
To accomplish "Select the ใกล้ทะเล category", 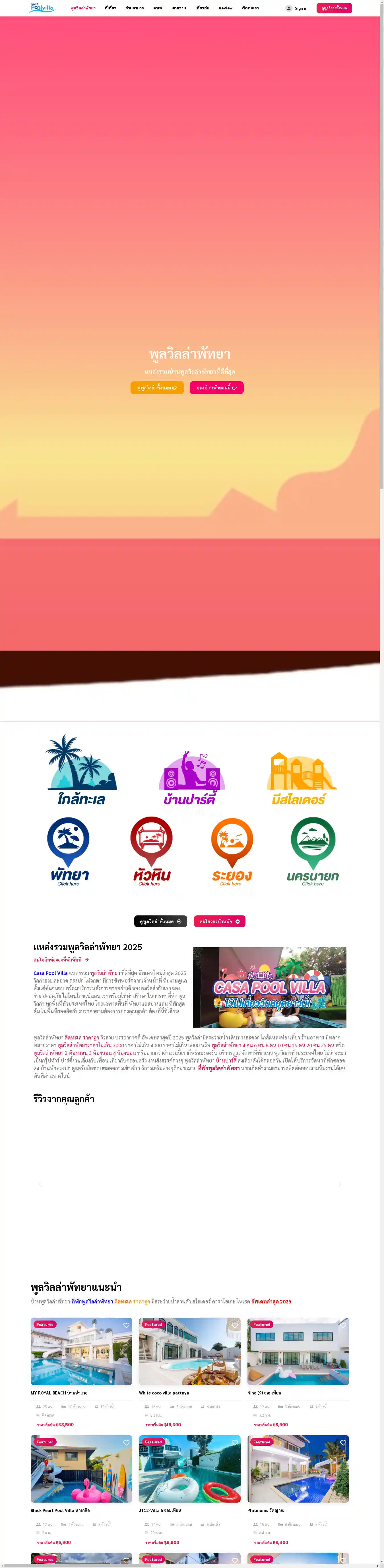I will pos(81,770).
